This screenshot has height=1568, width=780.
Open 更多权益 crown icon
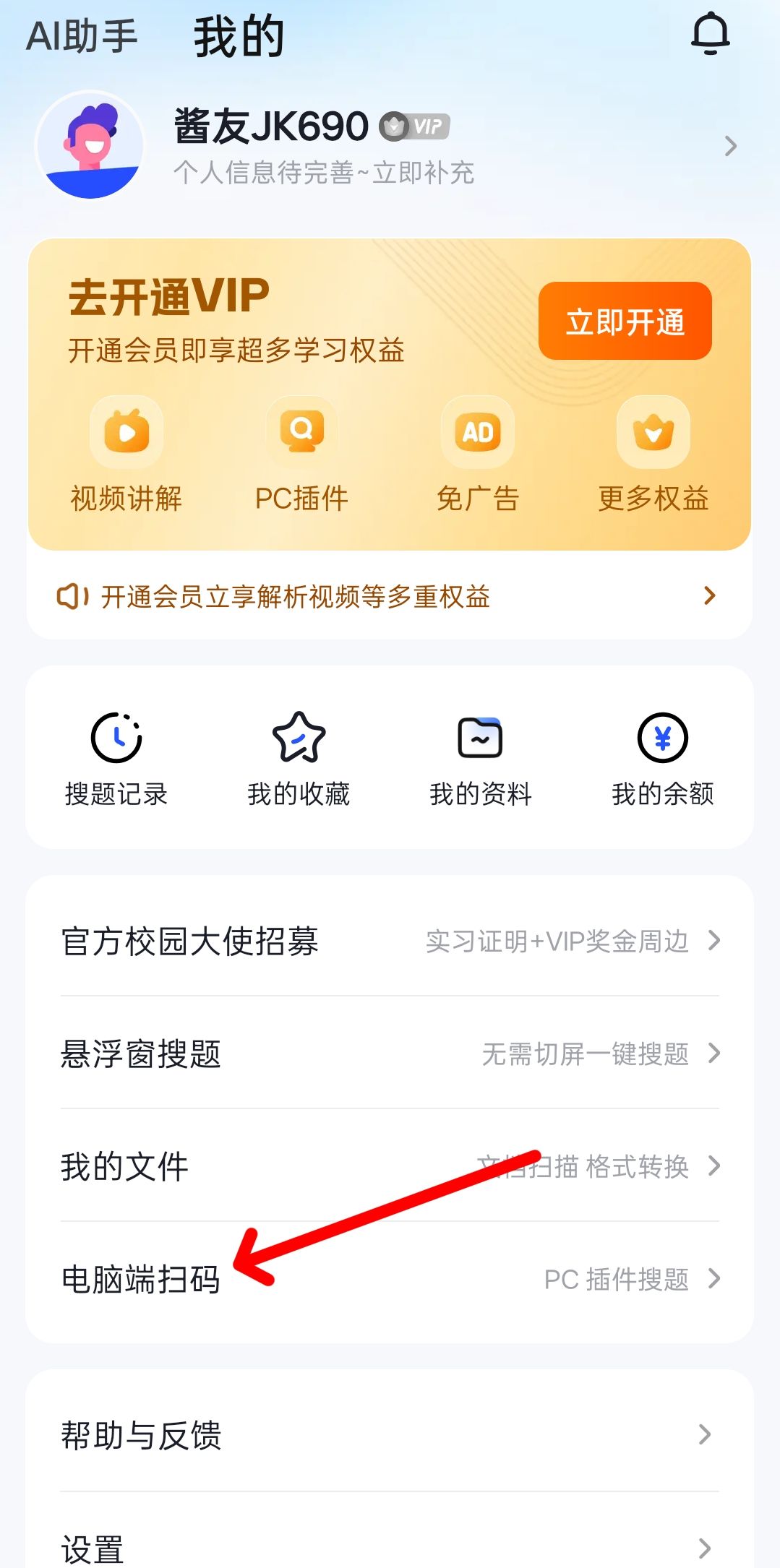(652, 432)
